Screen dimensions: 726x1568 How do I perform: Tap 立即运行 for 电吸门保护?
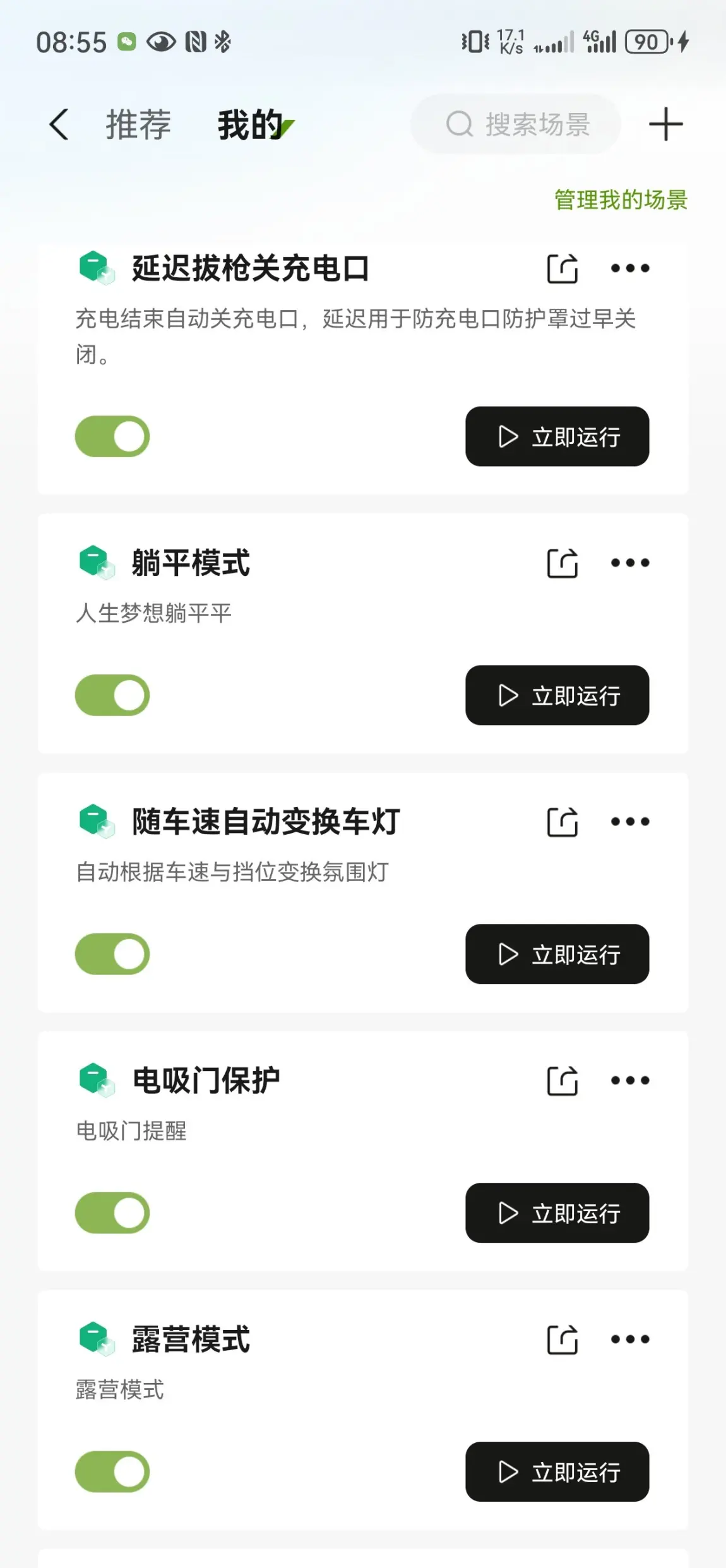tap(557, 1213)
